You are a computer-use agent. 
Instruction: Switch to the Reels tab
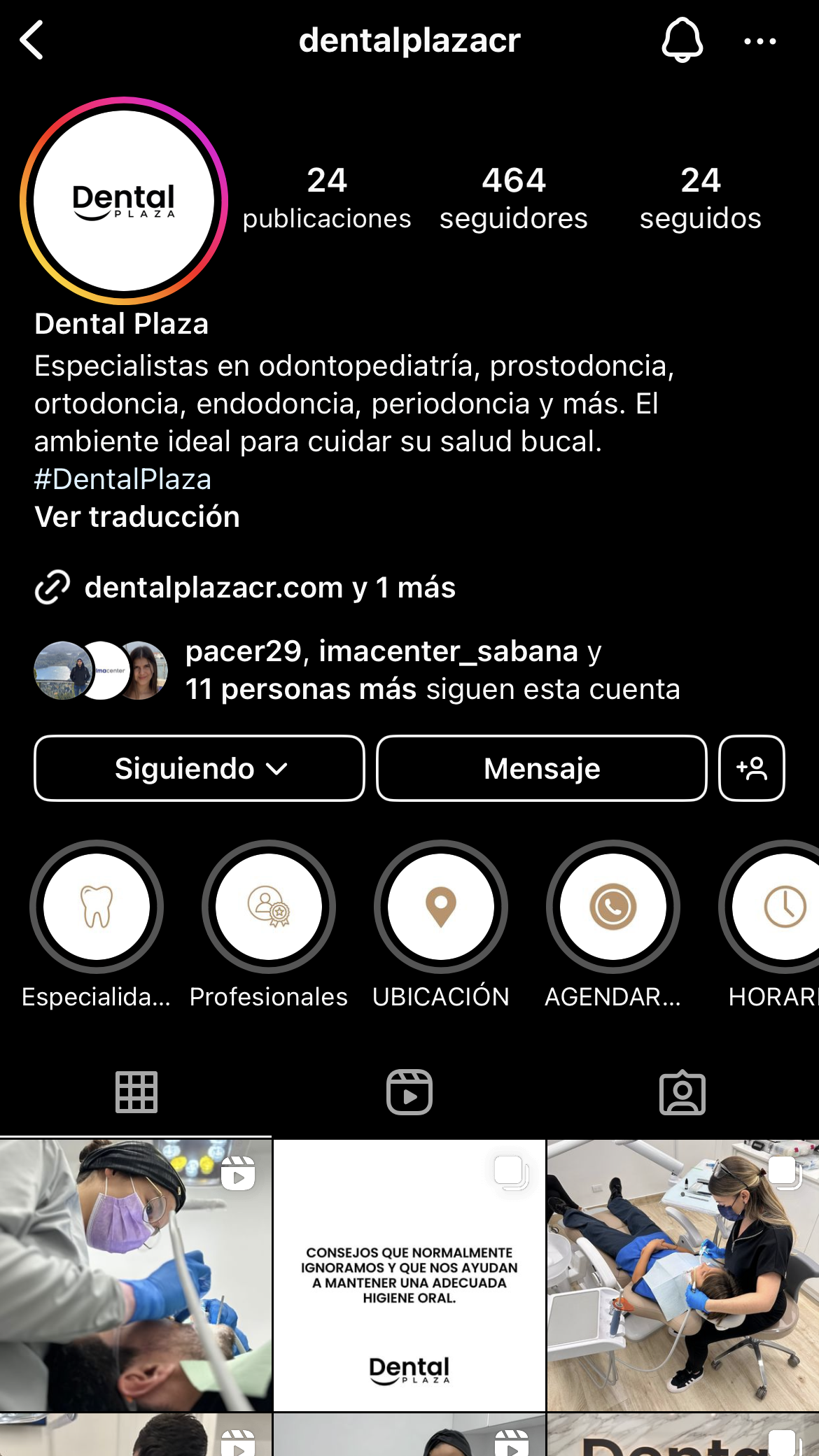click(409, 1092)
